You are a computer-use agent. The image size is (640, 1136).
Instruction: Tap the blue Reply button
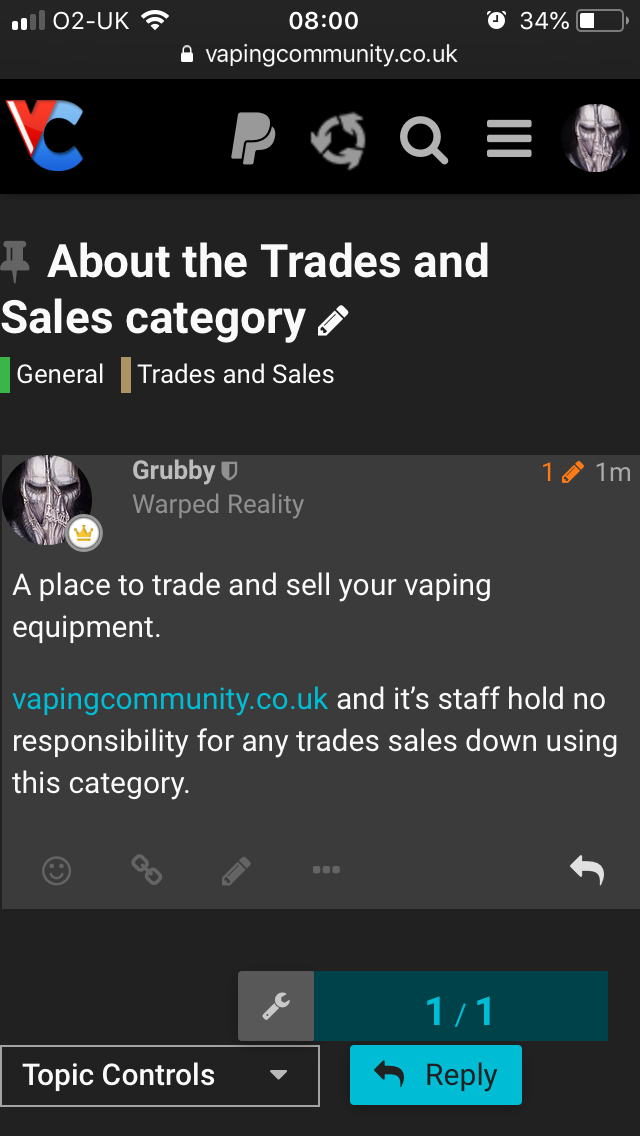pos(436,1075)
